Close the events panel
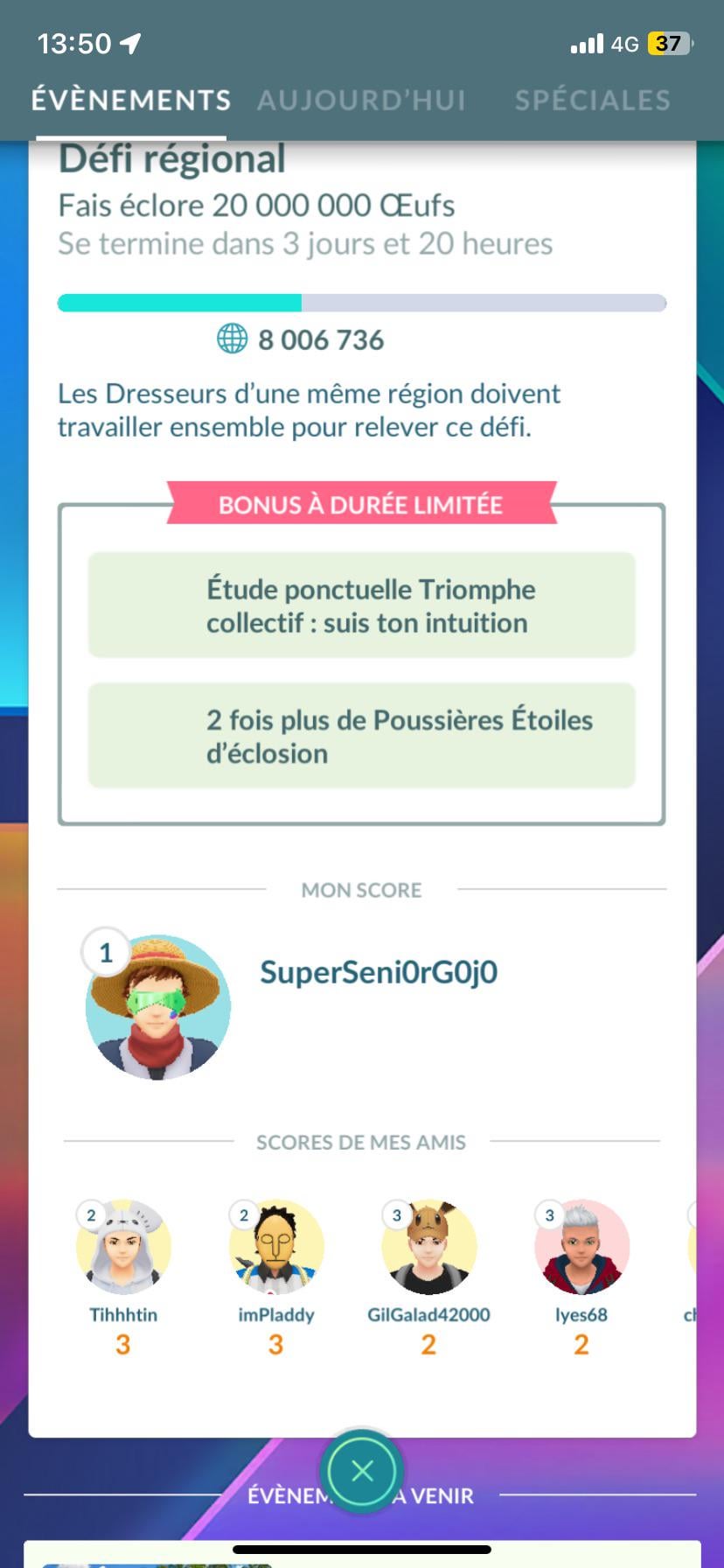 [x=362, y=1471]
